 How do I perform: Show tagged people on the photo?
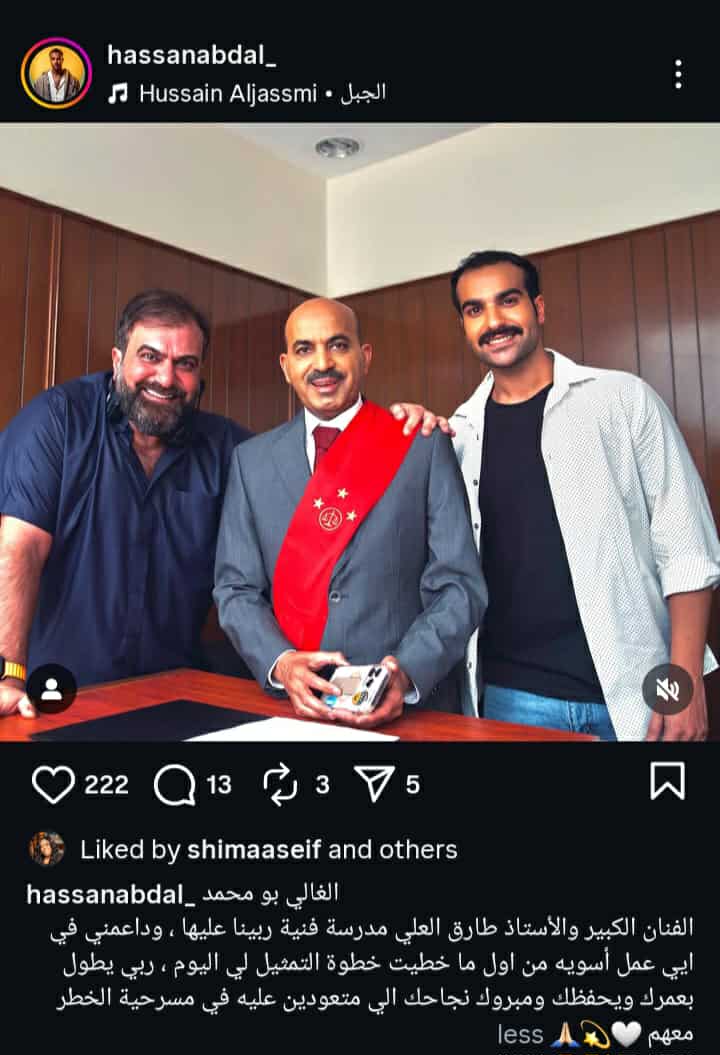pyautogui.click(x=51, y=689)
